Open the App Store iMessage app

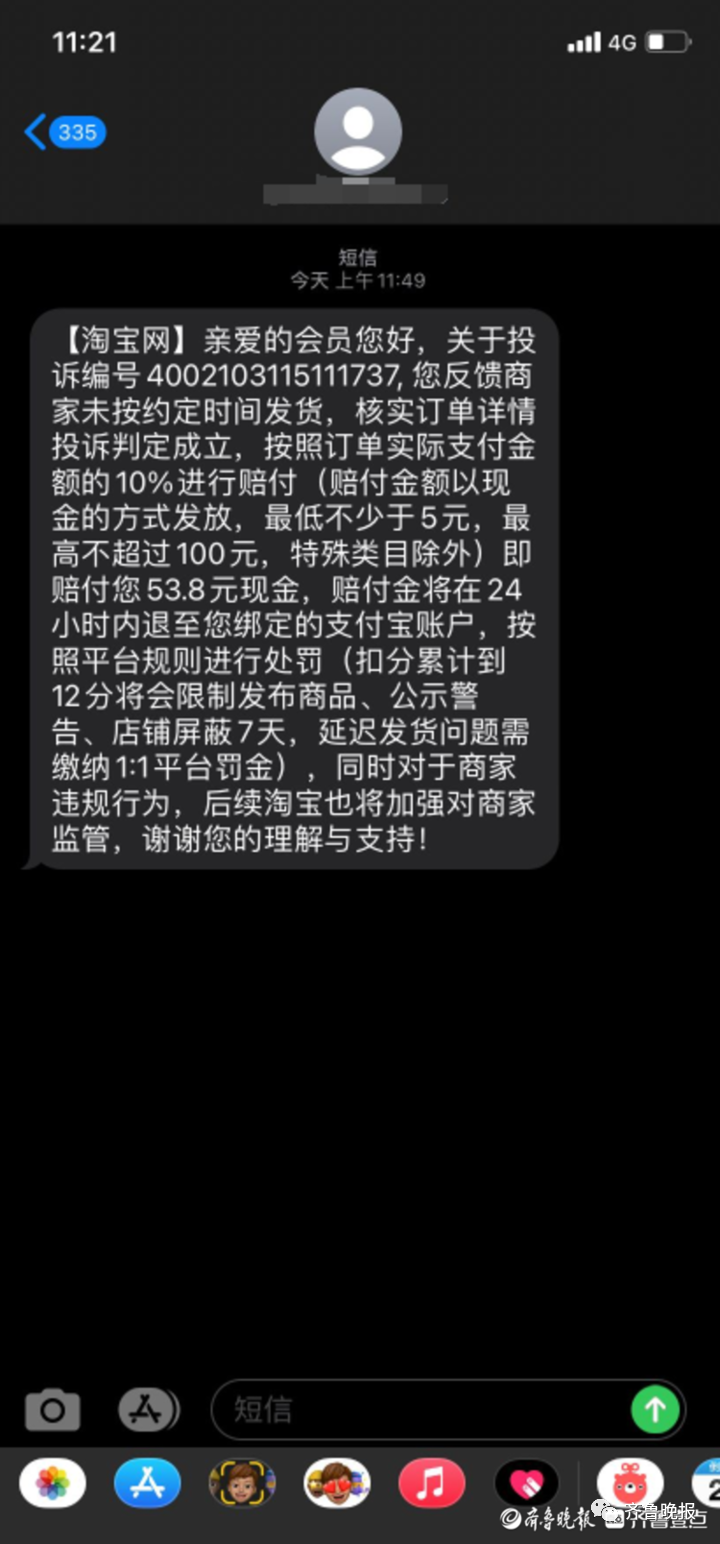point(147,1483)
